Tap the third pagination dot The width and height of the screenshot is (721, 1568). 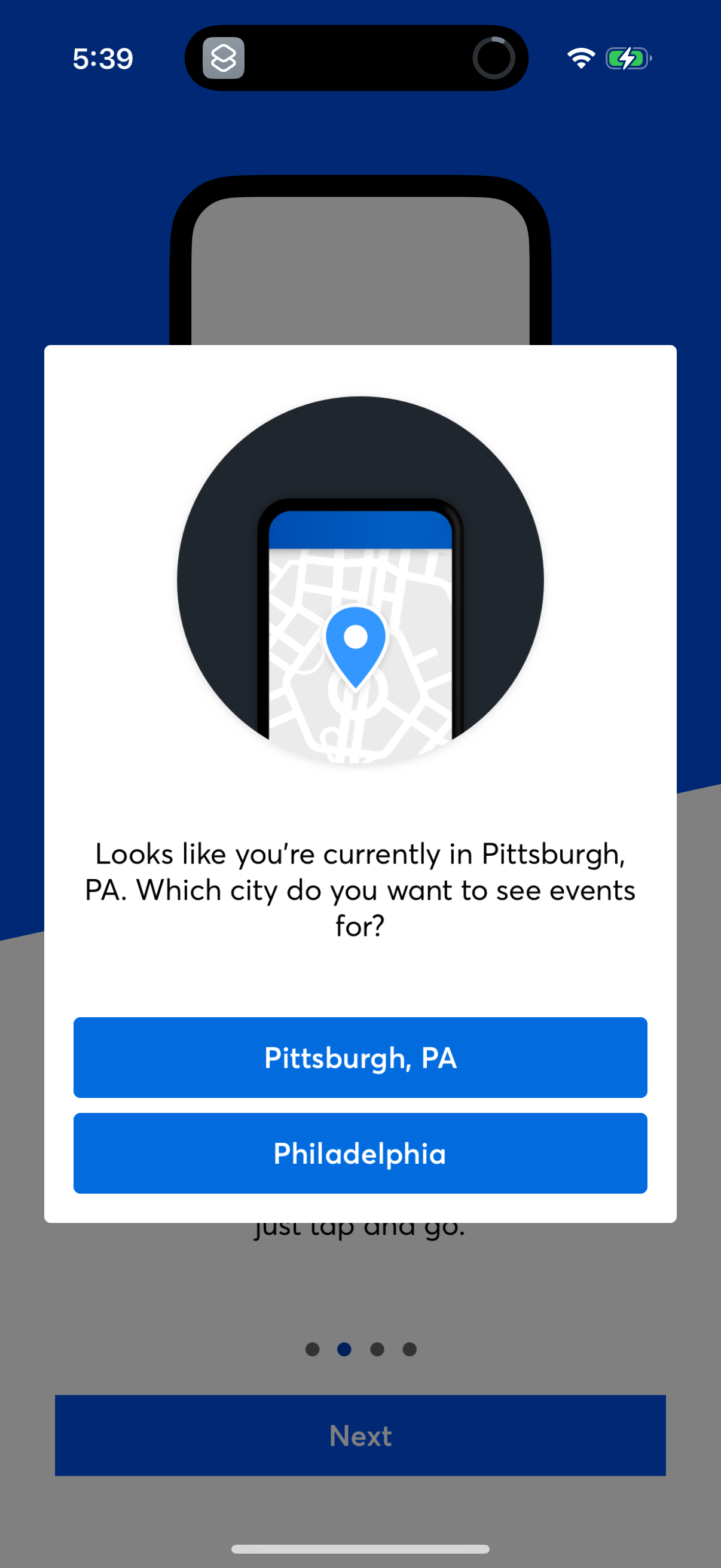377,1350
